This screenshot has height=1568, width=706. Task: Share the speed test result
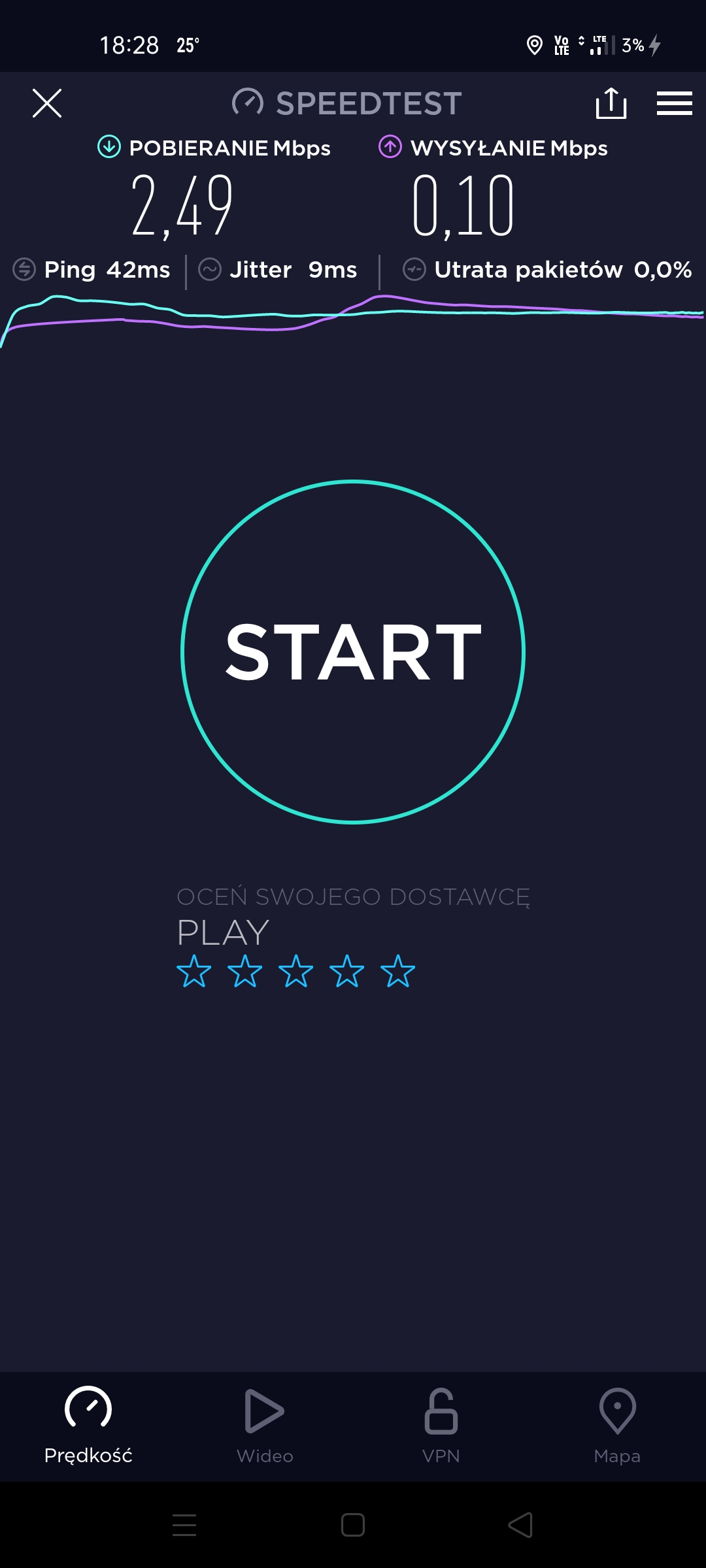611,103
